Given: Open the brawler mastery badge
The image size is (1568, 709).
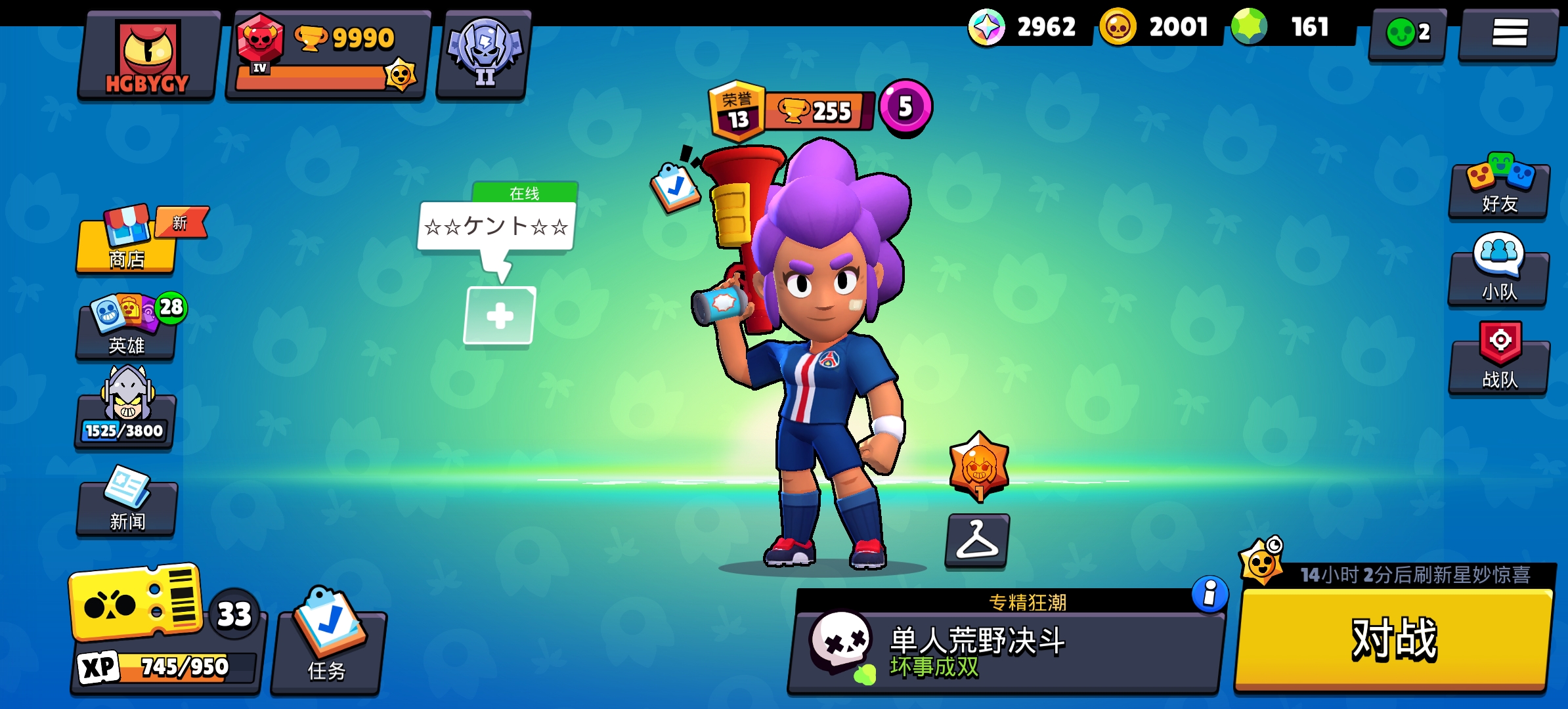Looking at the screenshot, I should [x=978, y=467].
